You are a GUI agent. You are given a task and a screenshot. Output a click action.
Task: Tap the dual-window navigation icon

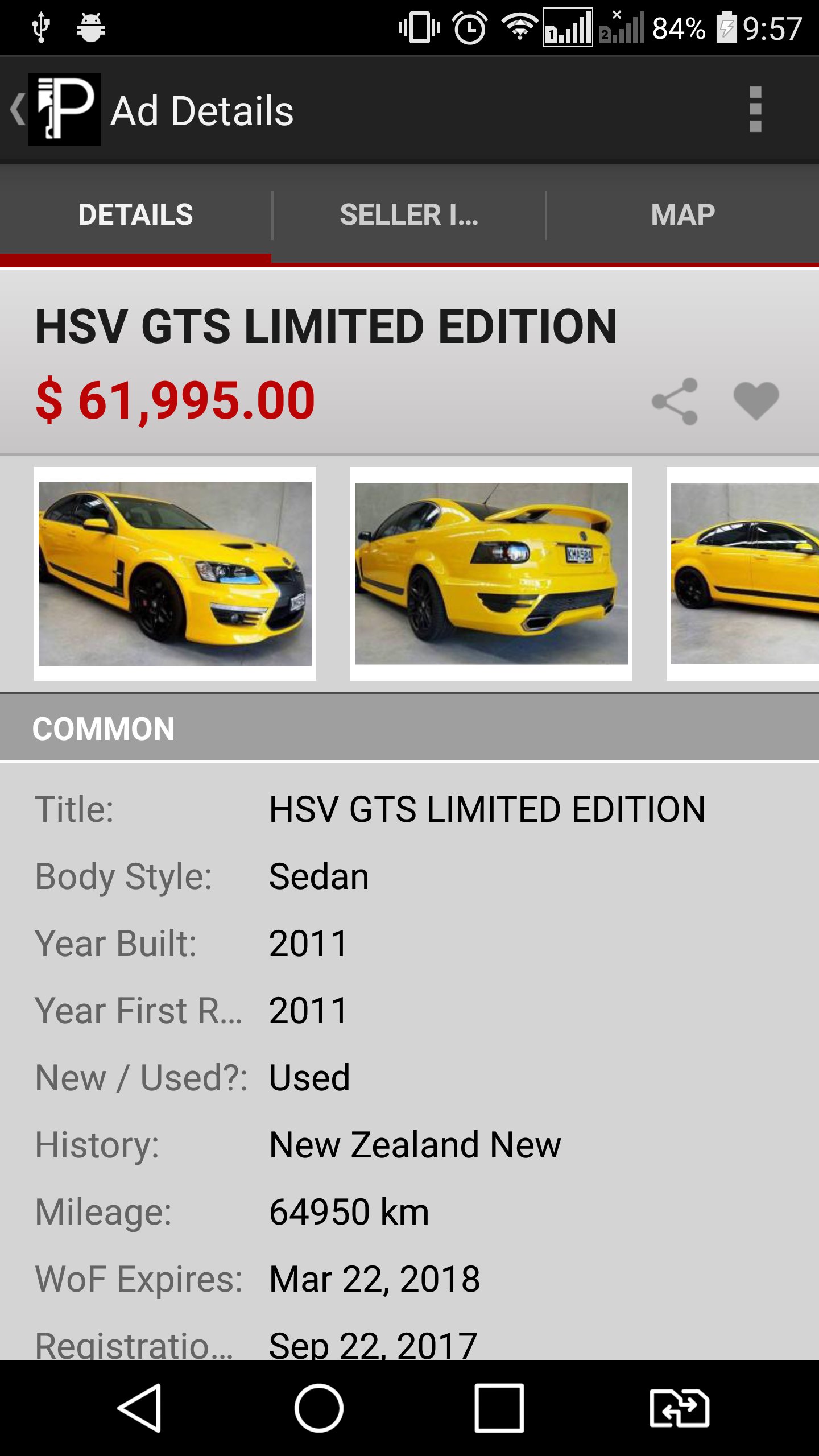pos(679,1408)
